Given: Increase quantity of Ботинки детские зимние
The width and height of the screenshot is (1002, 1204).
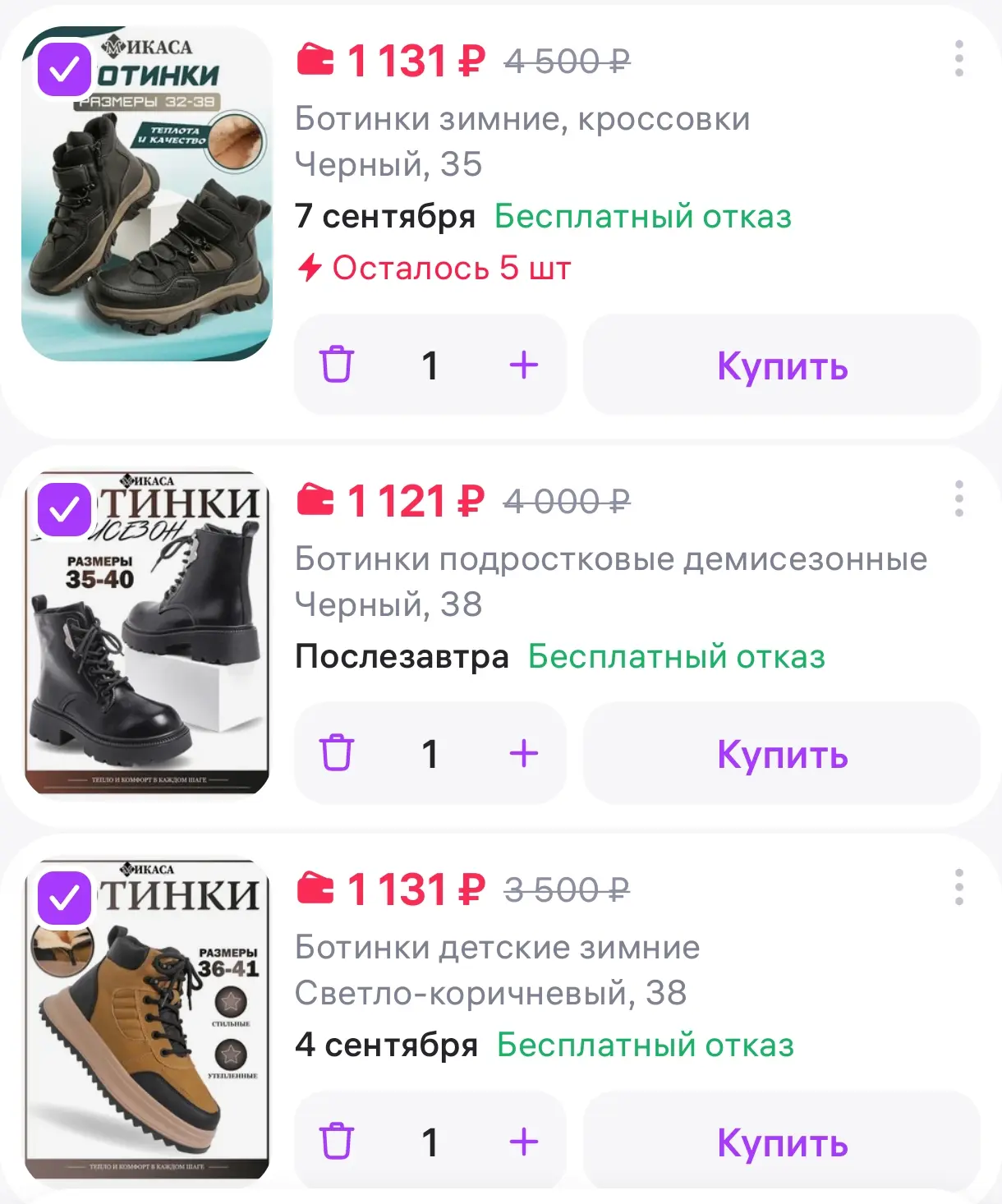Looking at the screenshot, I should tap(524, 1142).
